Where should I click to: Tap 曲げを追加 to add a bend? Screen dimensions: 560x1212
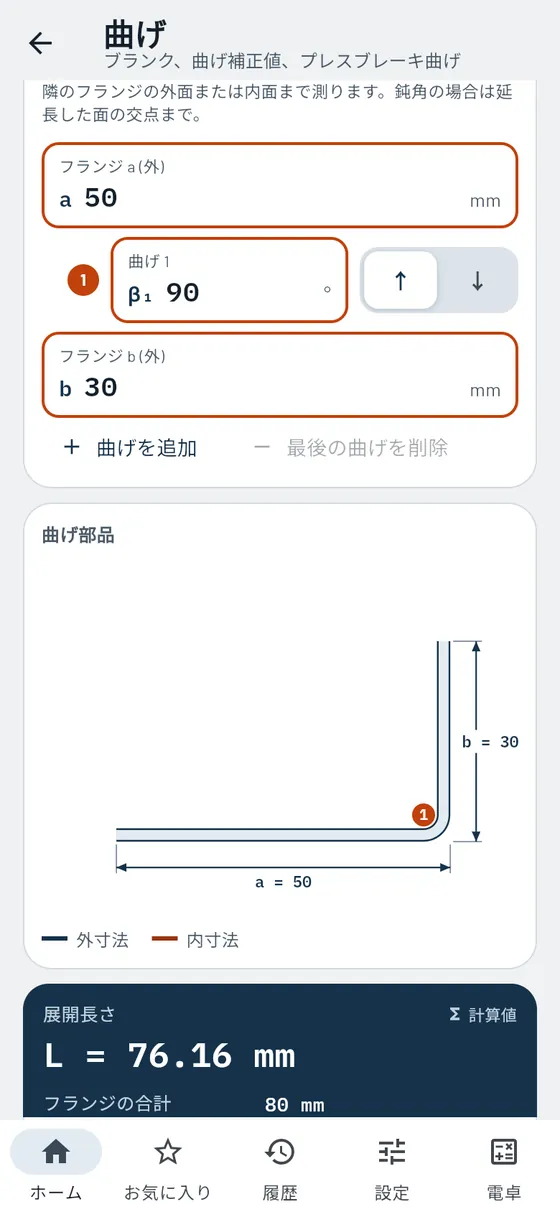pos(131,448)
